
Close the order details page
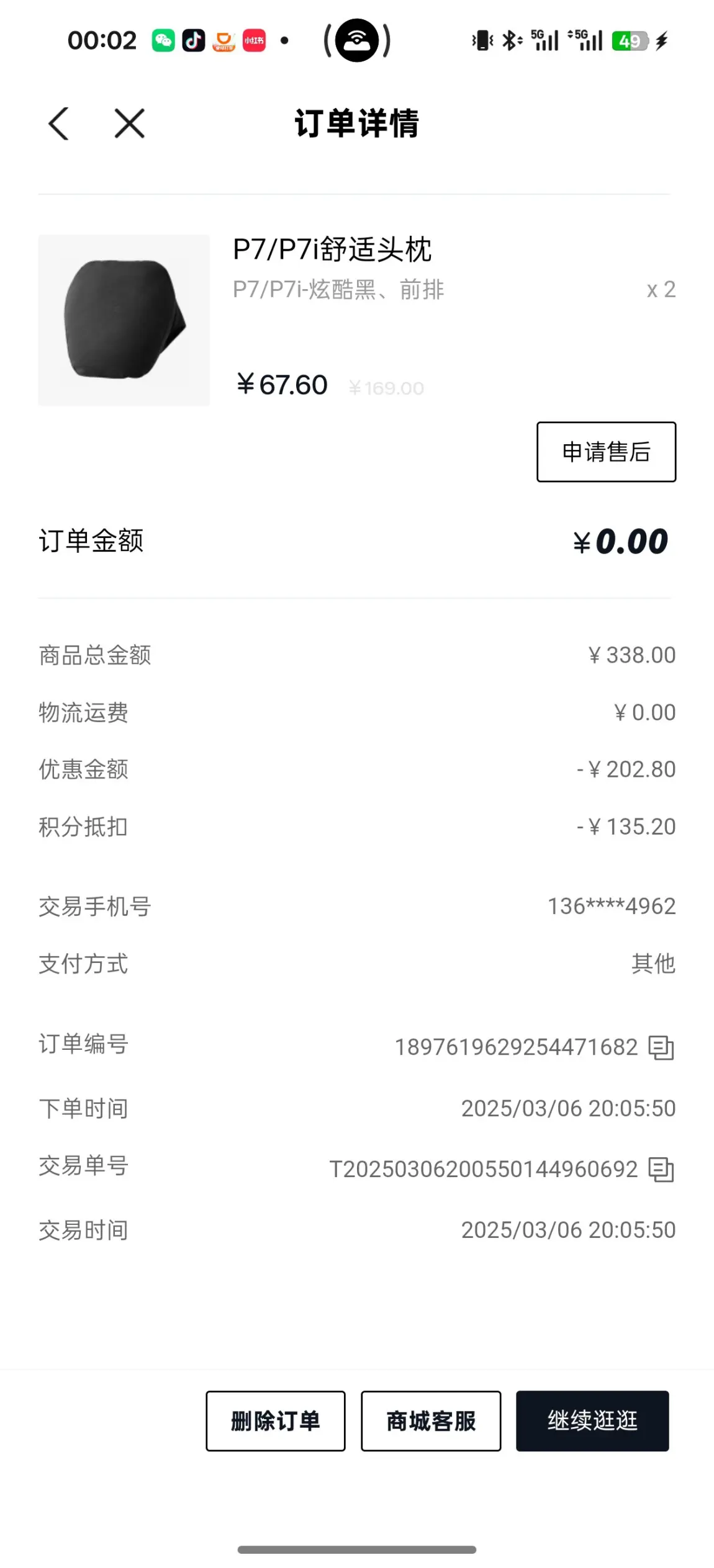(129, 123)
